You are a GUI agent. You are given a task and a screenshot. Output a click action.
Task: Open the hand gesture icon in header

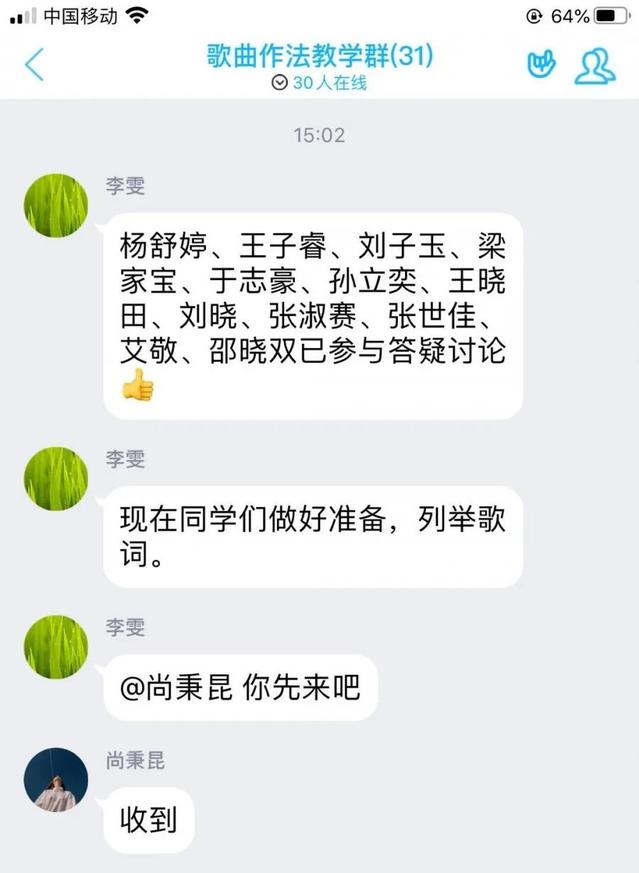tap(540, 65)
